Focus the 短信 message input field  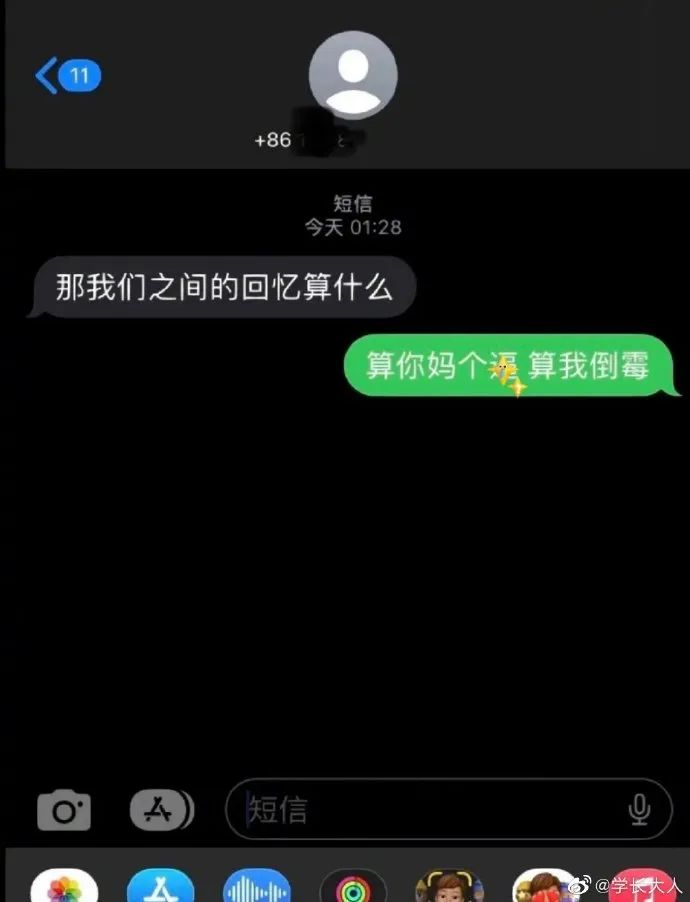(430, 809)
